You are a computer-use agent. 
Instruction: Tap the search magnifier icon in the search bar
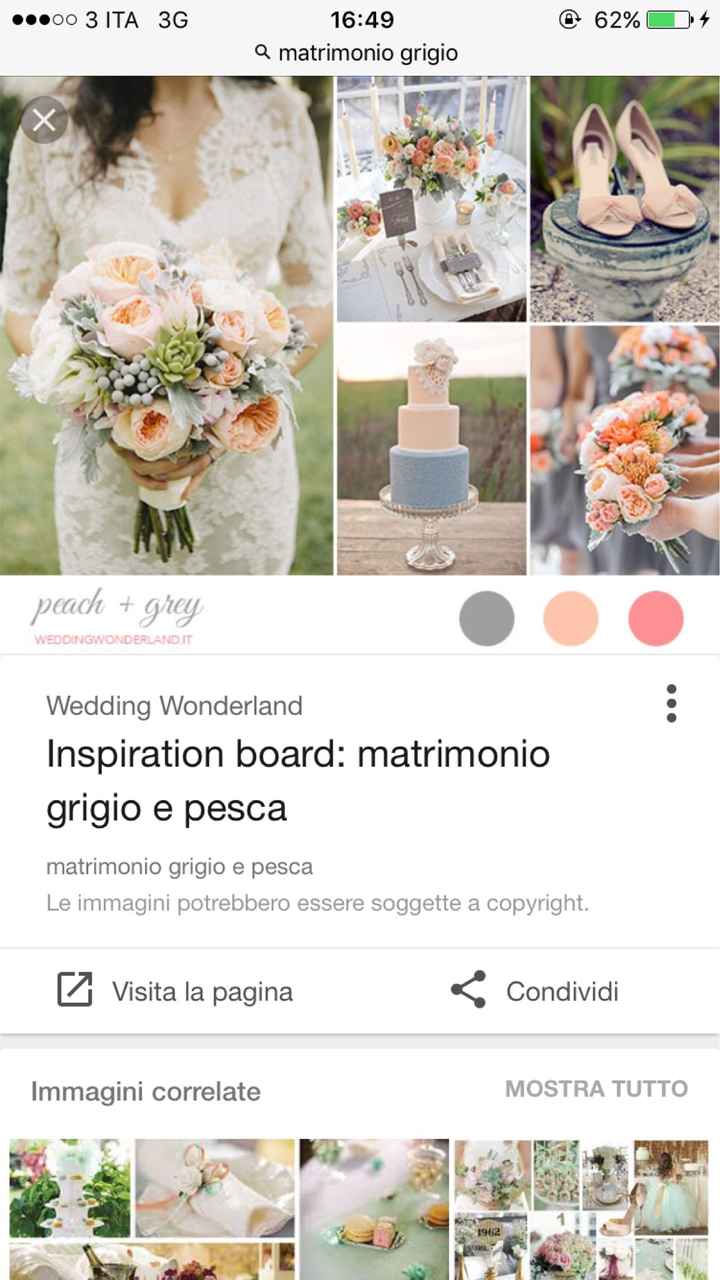pyautogui.click(x=264, y=52)
